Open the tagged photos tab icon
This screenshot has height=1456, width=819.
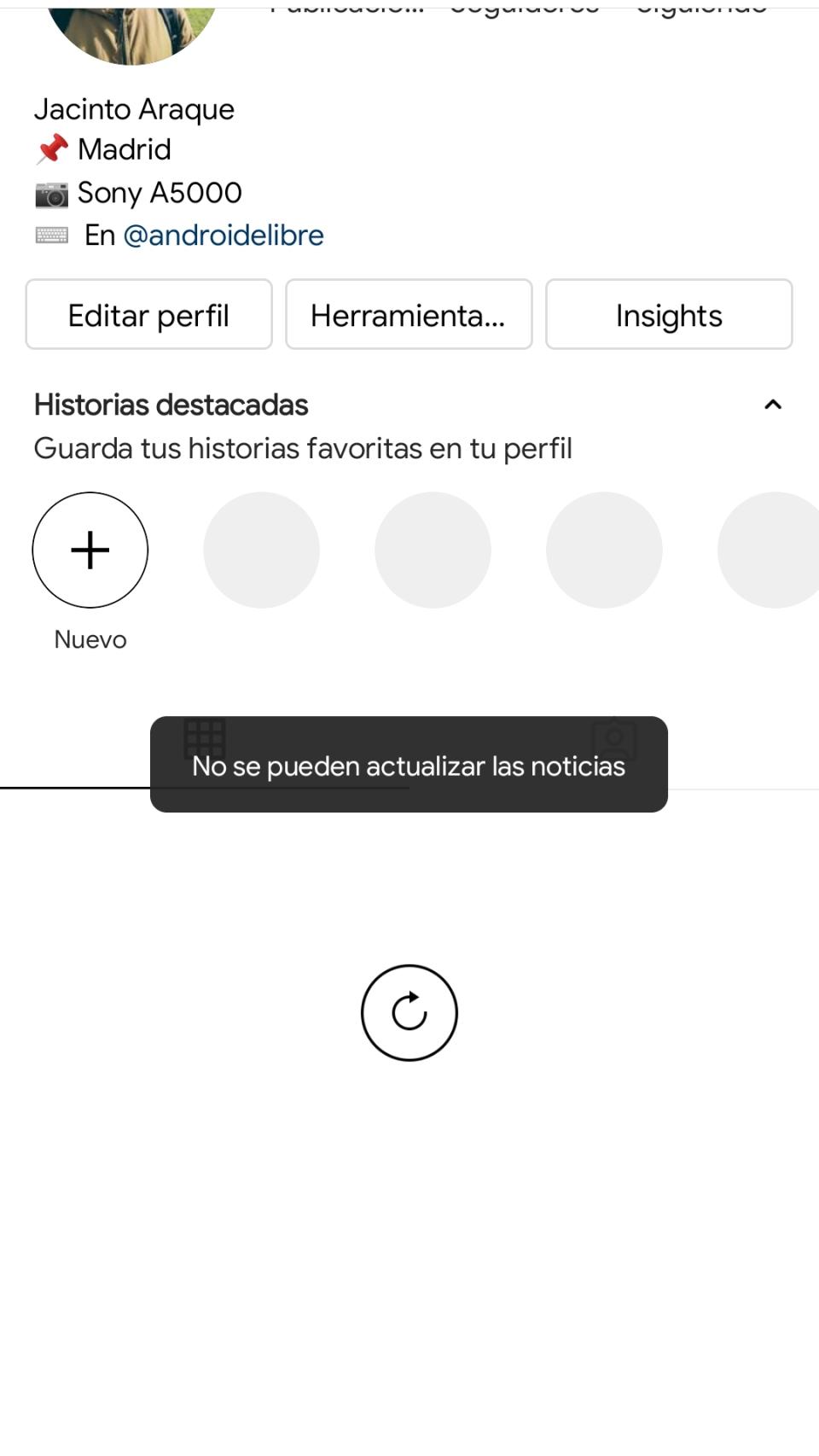coord(613,736)
